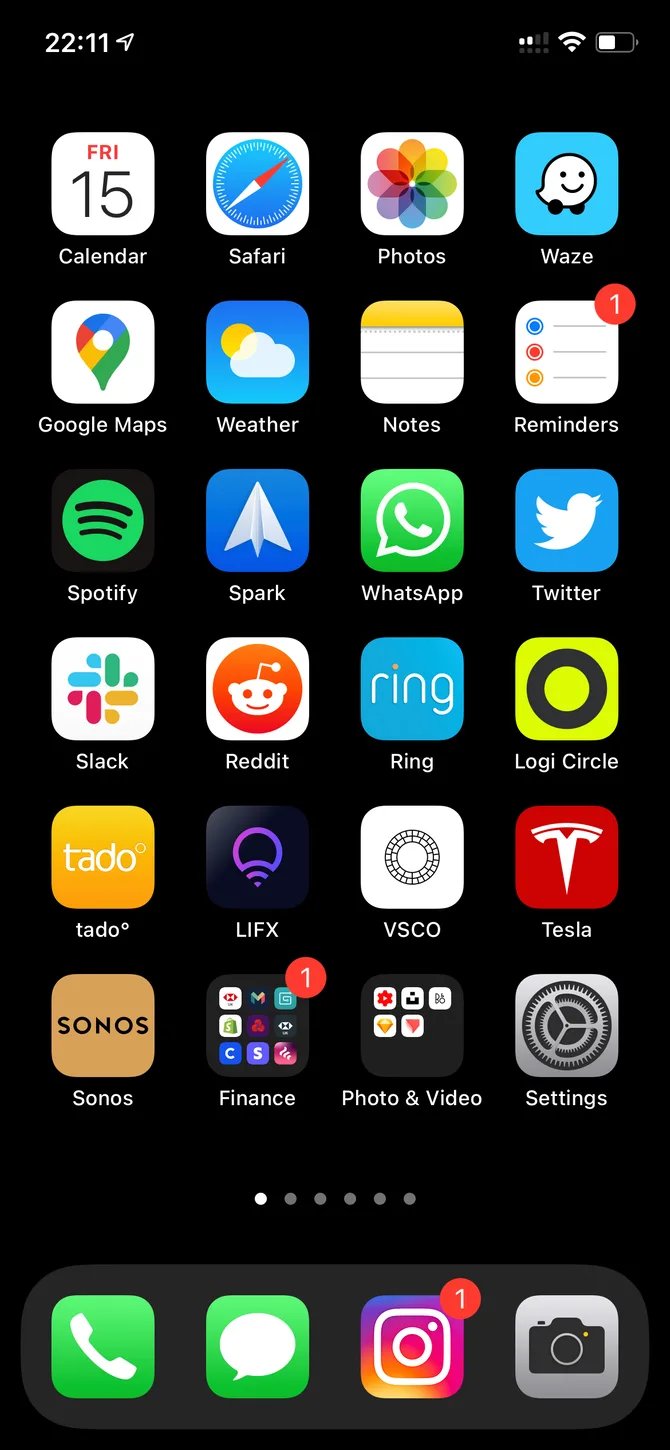Launch Waze navigation
Screen dimensions: 670x1450
(x=566, y=183)
